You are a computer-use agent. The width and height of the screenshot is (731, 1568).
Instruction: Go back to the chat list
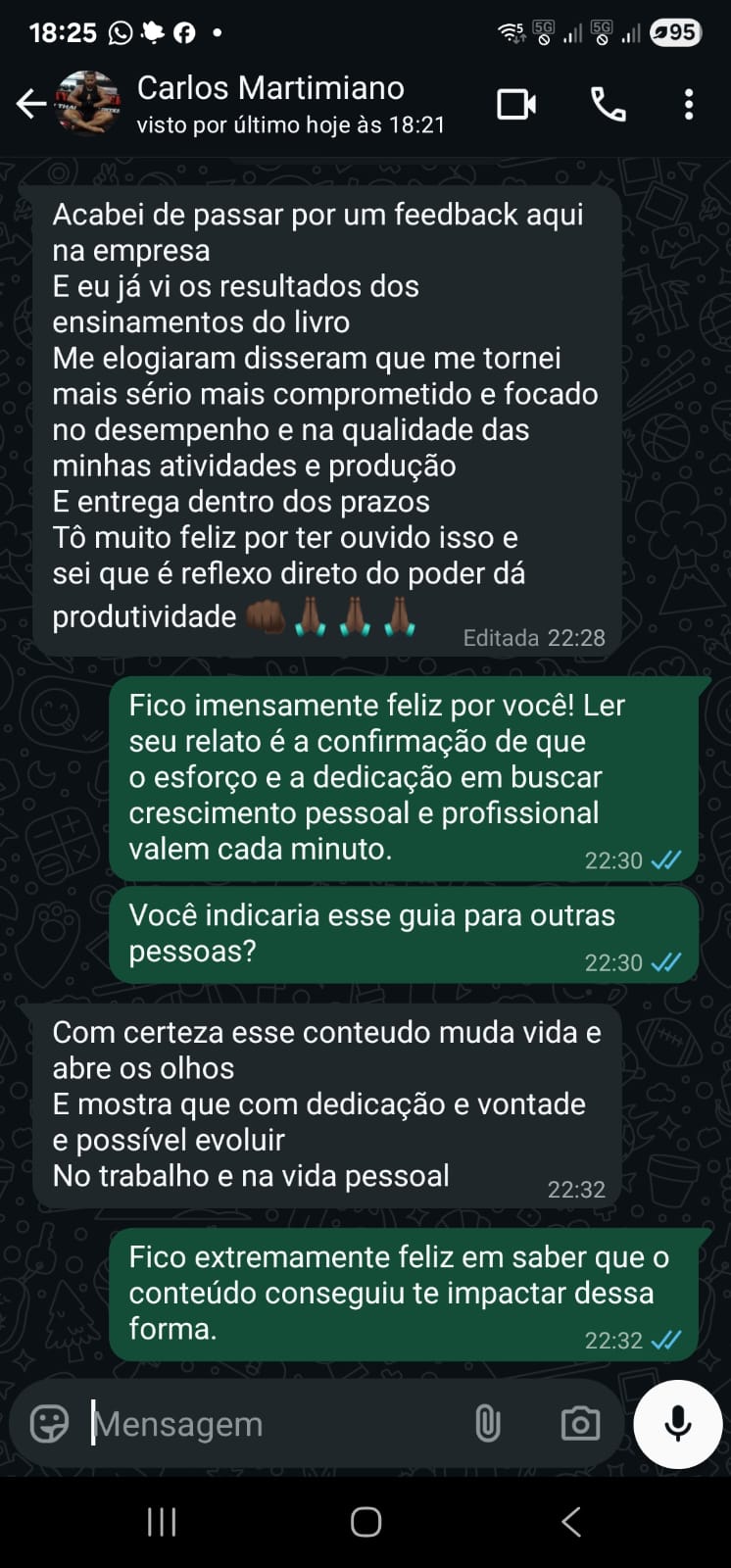[x=31, y=104]
